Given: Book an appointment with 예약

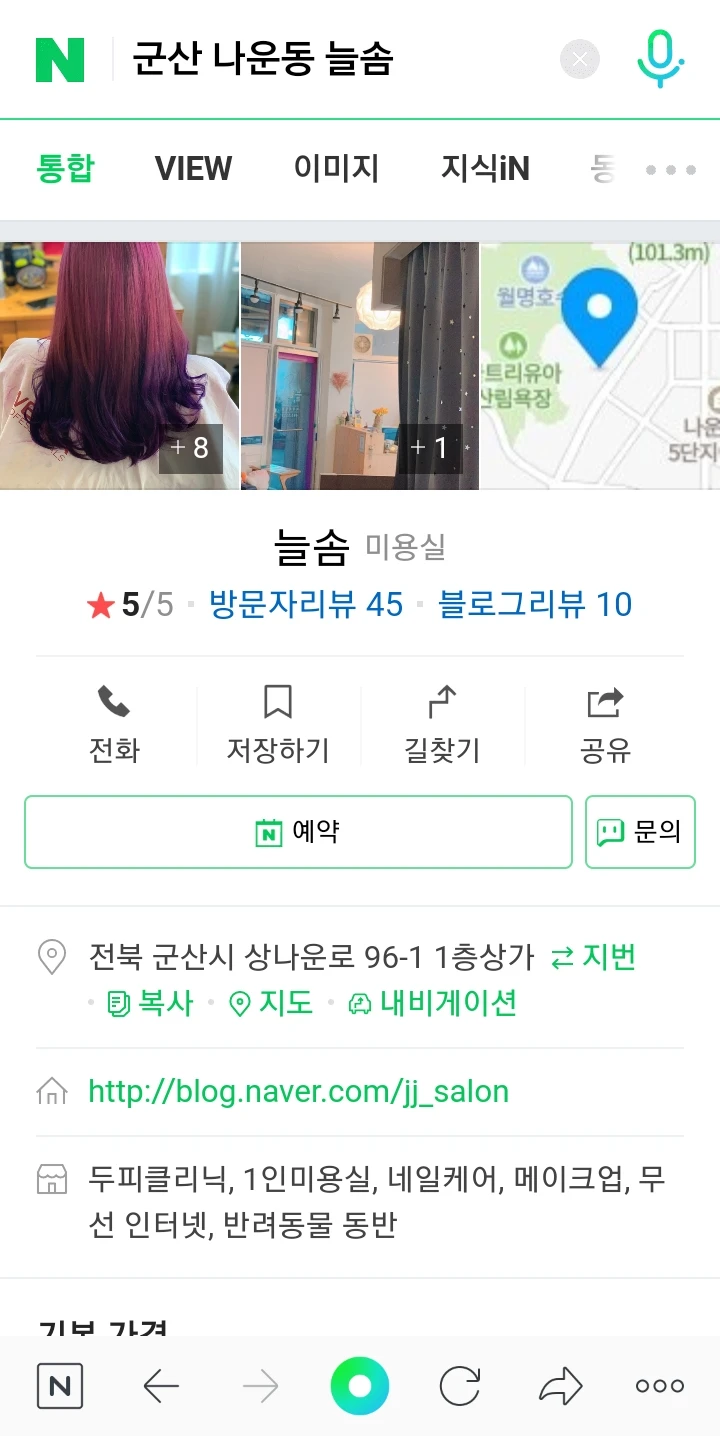Looking at the screenshot, I should tap(298, 832).
